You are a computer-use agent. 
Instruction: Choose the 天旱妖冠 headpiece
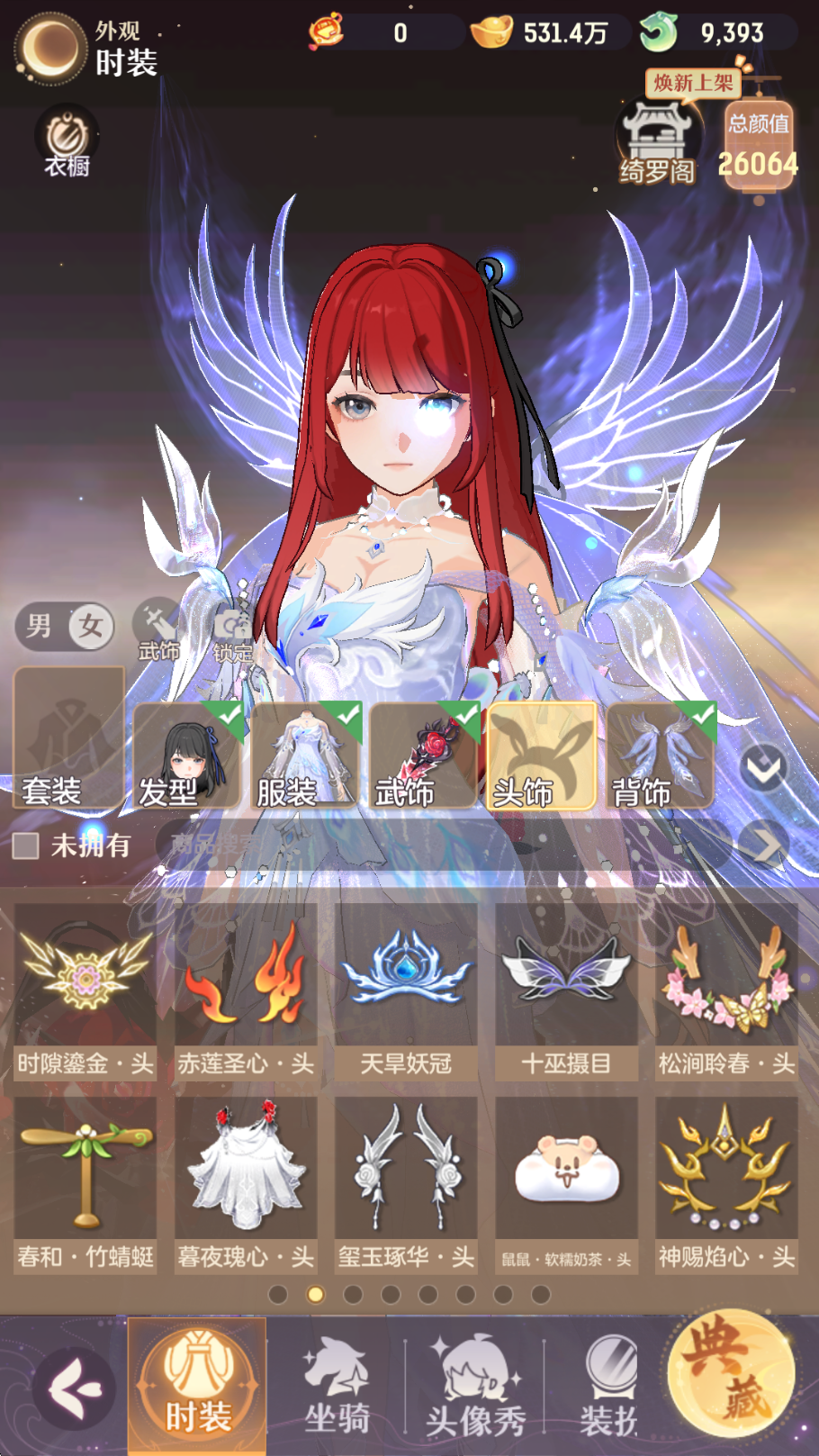(406, 990)
